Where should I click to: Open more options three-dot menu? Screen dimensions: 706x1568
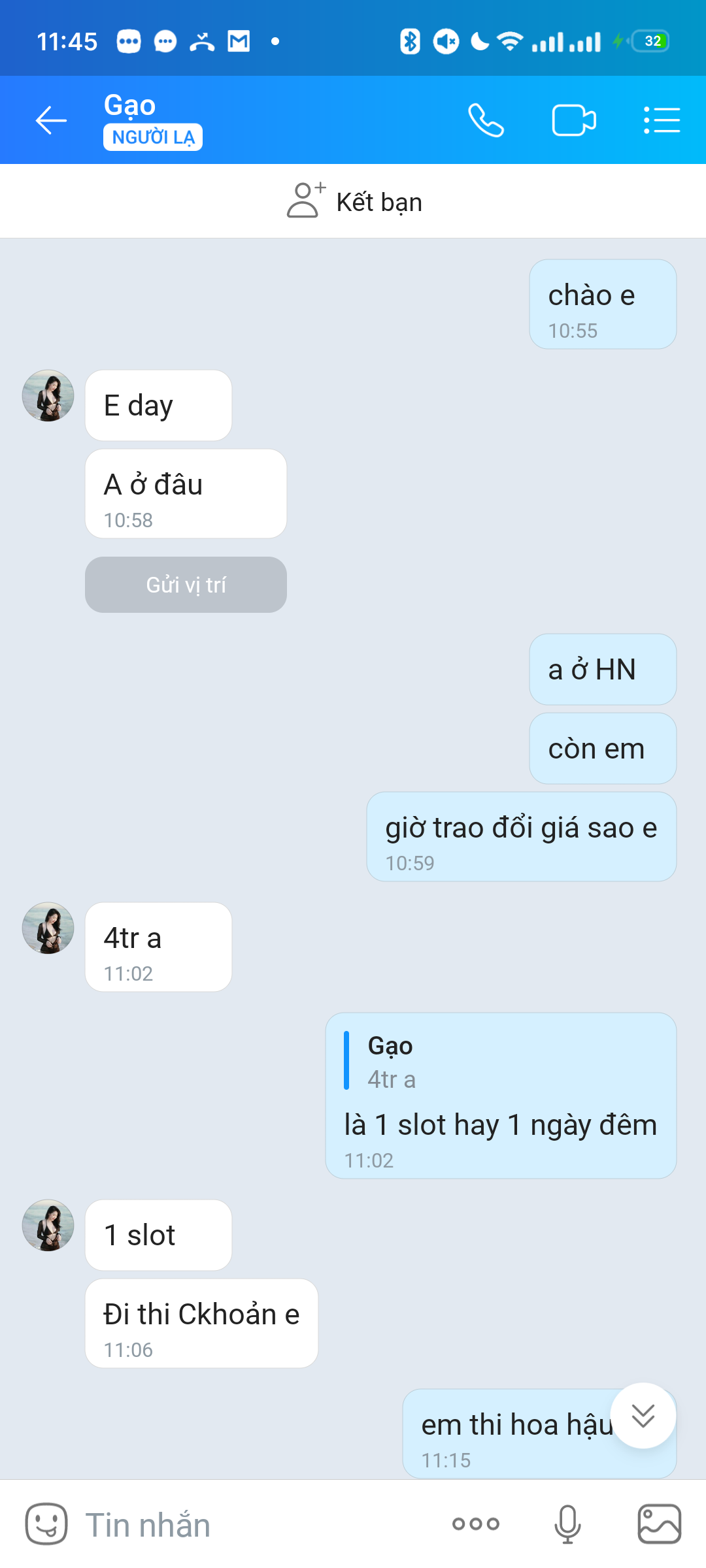pos(475,1524)
